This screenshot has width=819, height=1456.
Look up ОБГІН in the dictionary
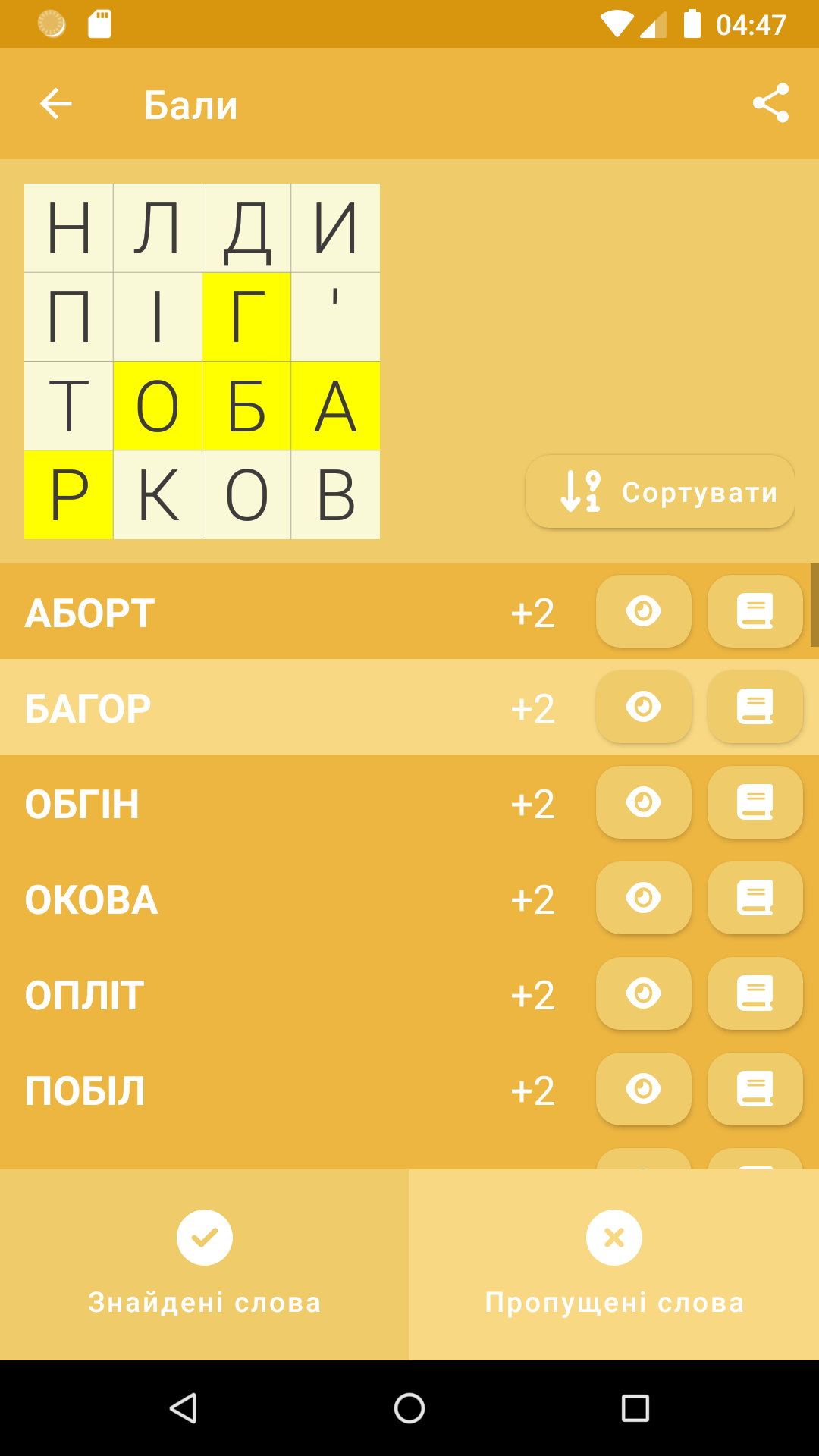[x=755, y=802]
